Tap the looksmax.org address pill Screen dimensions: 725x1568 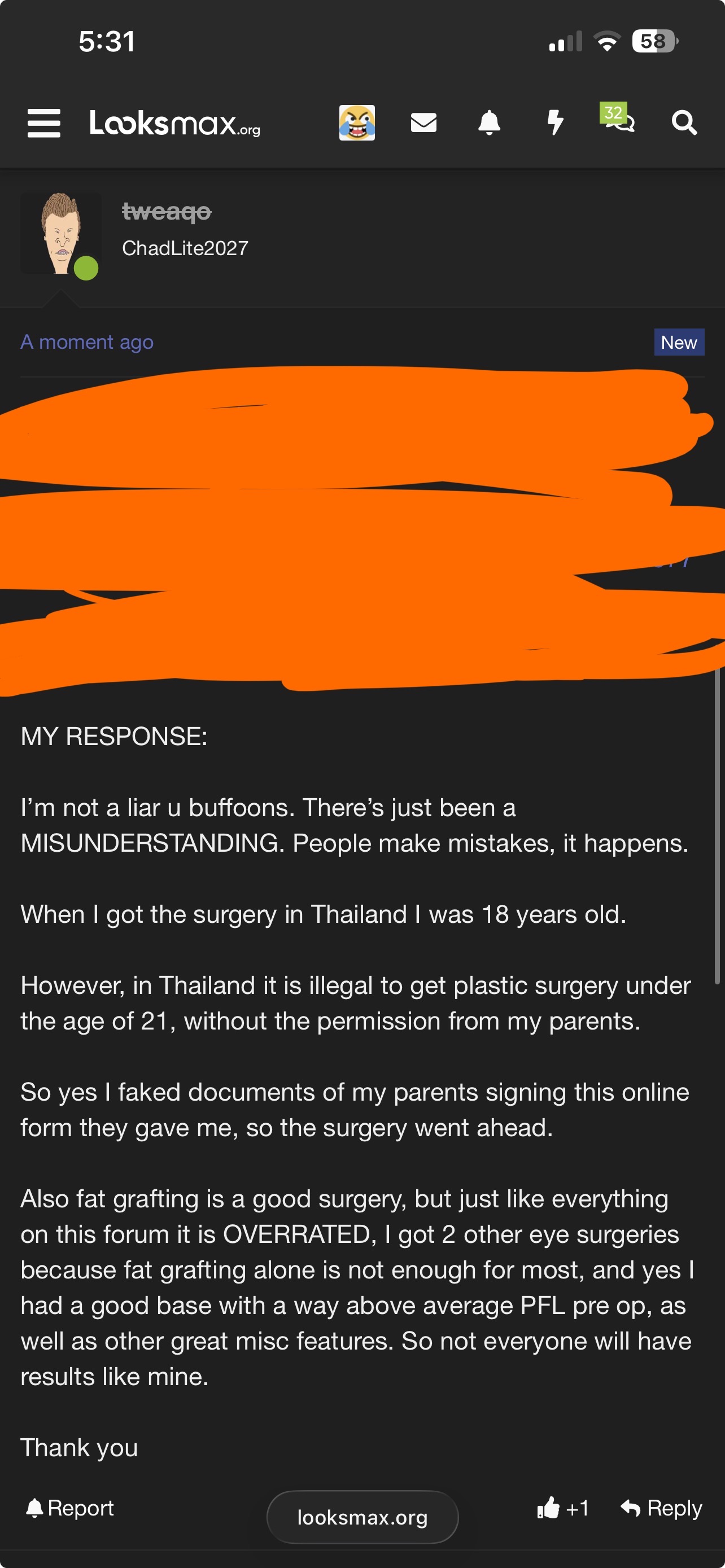click(x=362, y=1517)
